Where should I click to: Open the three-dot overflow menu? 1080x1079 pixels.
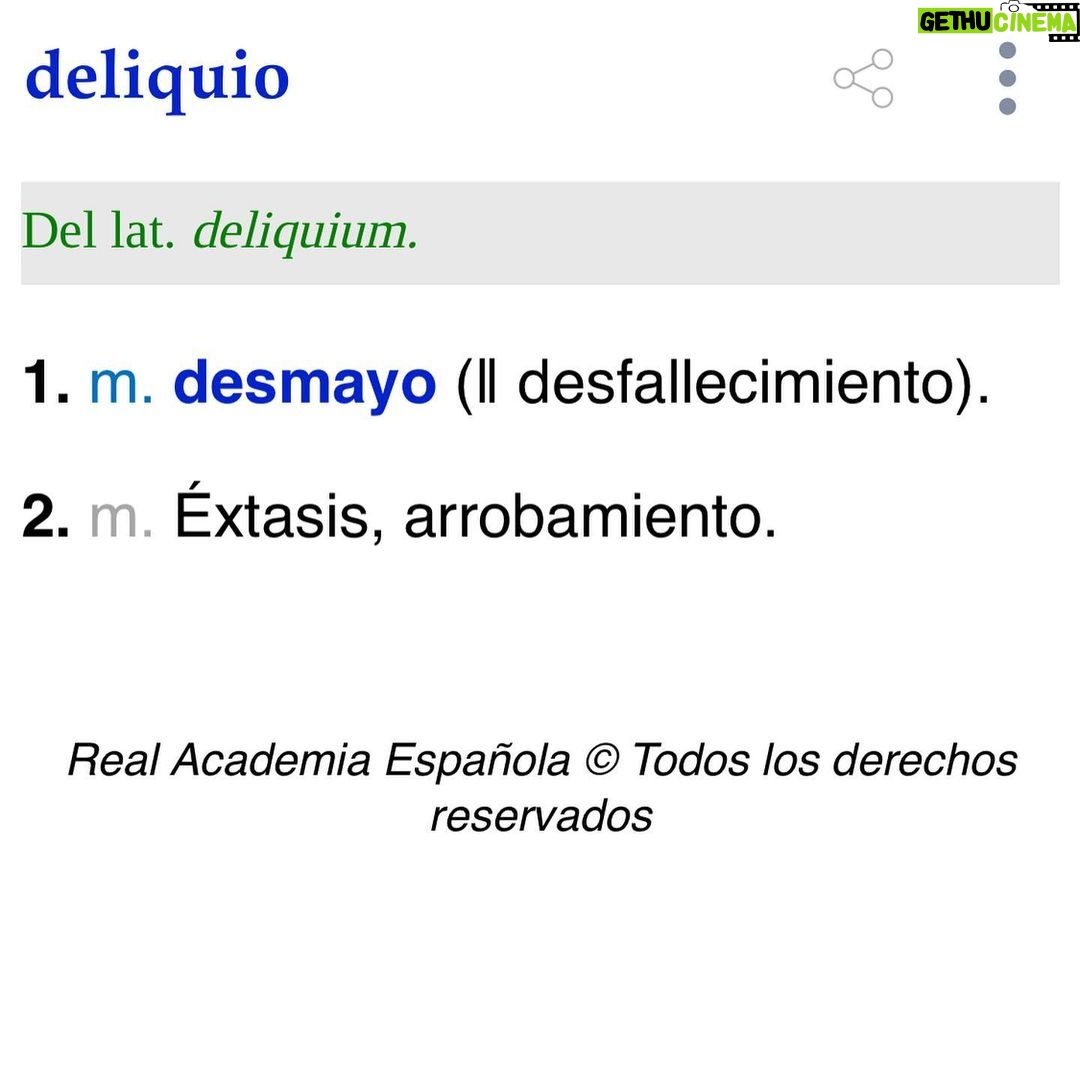tap(1007, 78)
